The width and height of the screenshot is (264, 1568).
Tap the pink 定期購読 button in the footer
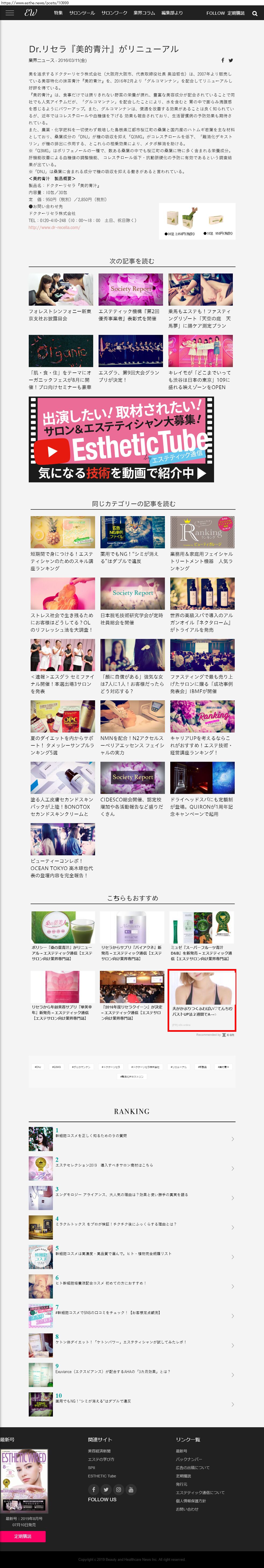(x=23, y=1536)
